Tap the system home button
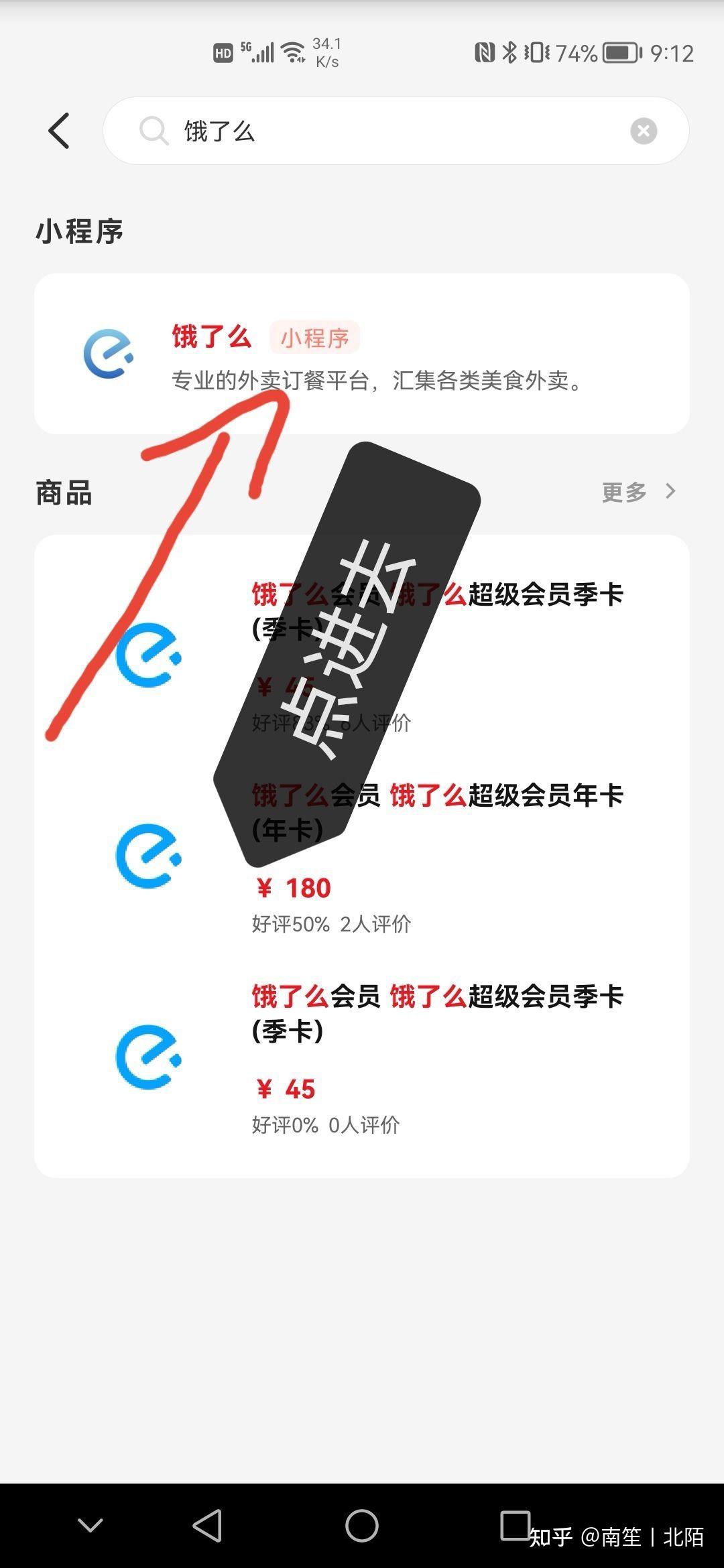724x1568 pixels. click(x=362, y=1526)
